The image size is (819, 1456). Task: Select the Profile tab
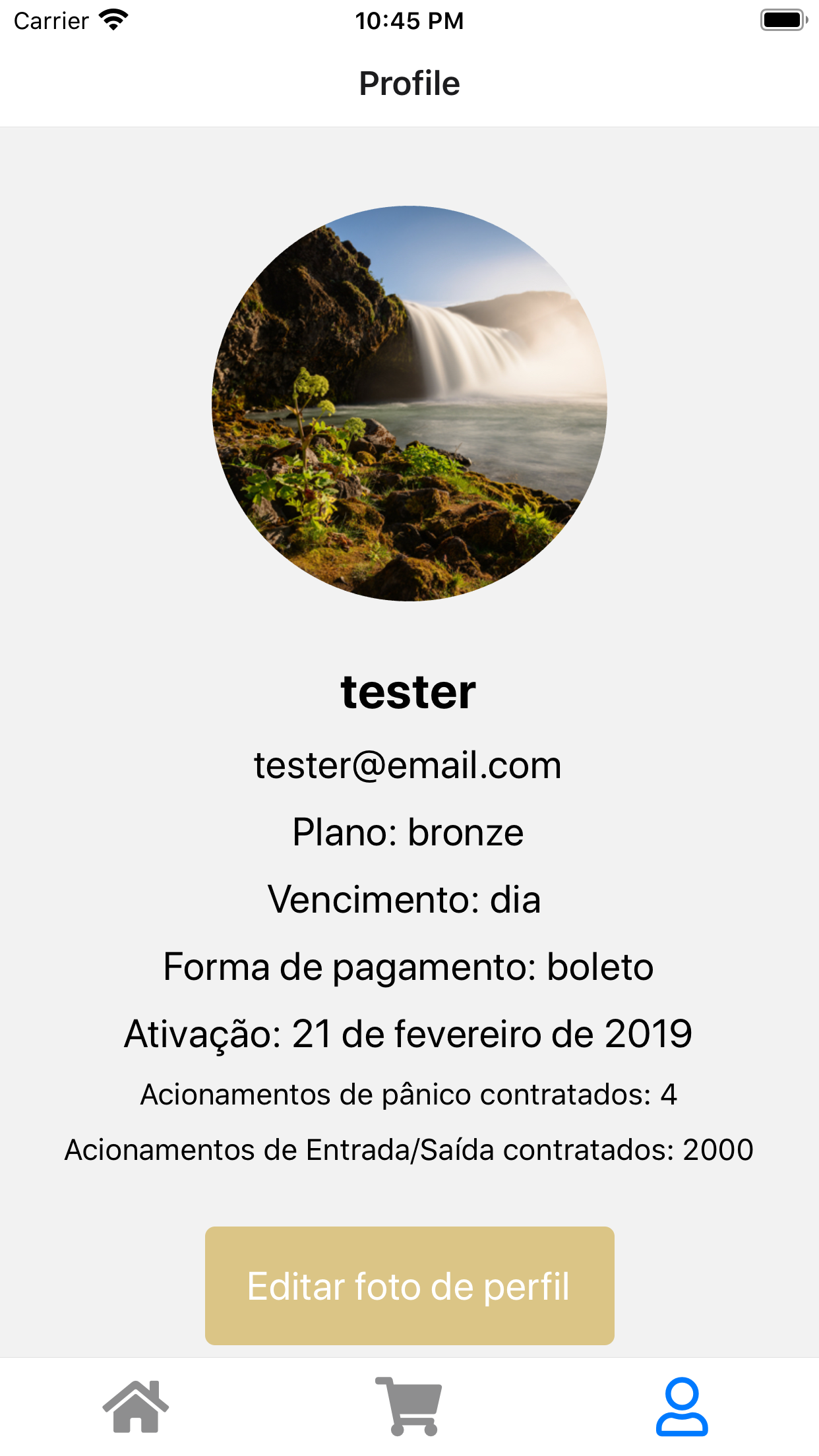682,1407
